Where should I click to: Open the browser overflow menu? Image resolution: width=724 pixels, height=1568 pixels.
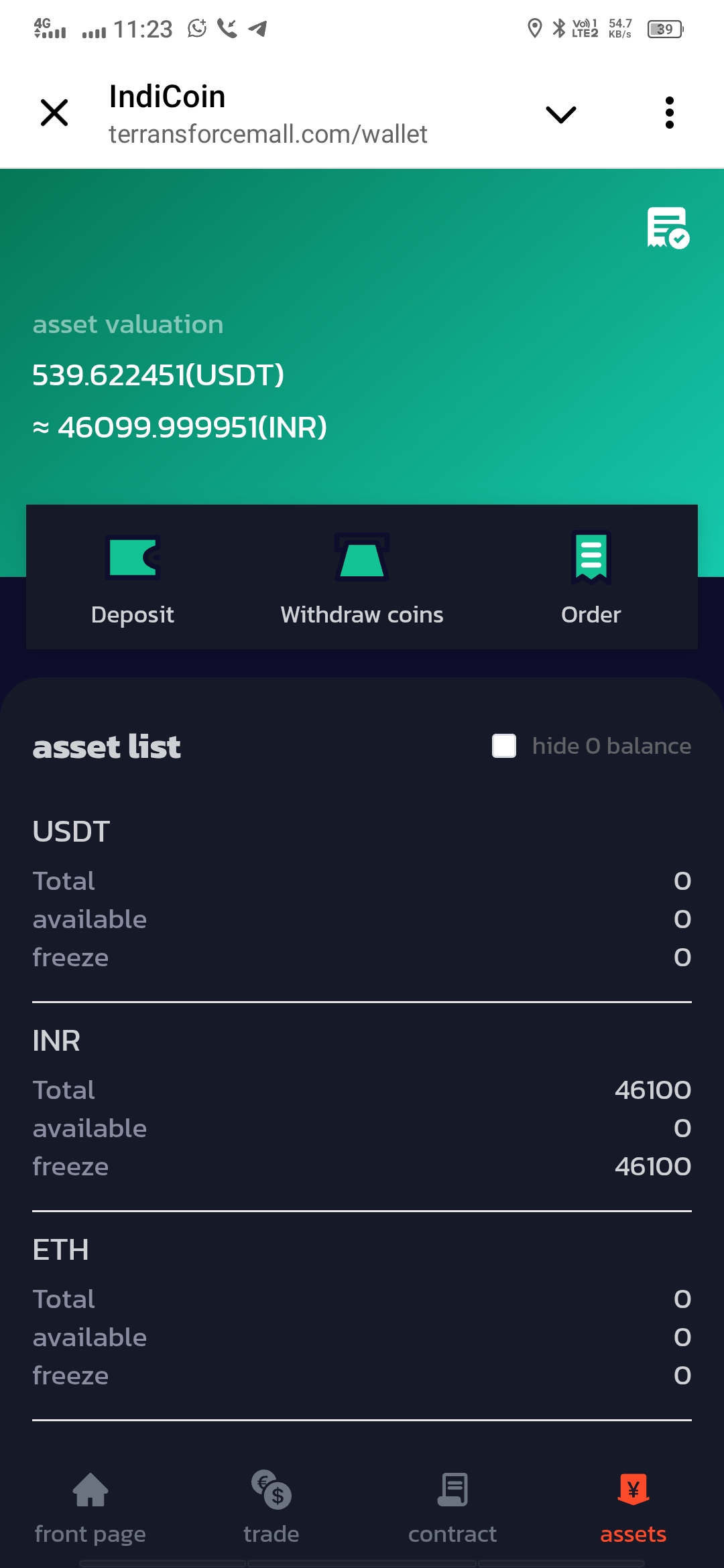click(x=668, y=113)
